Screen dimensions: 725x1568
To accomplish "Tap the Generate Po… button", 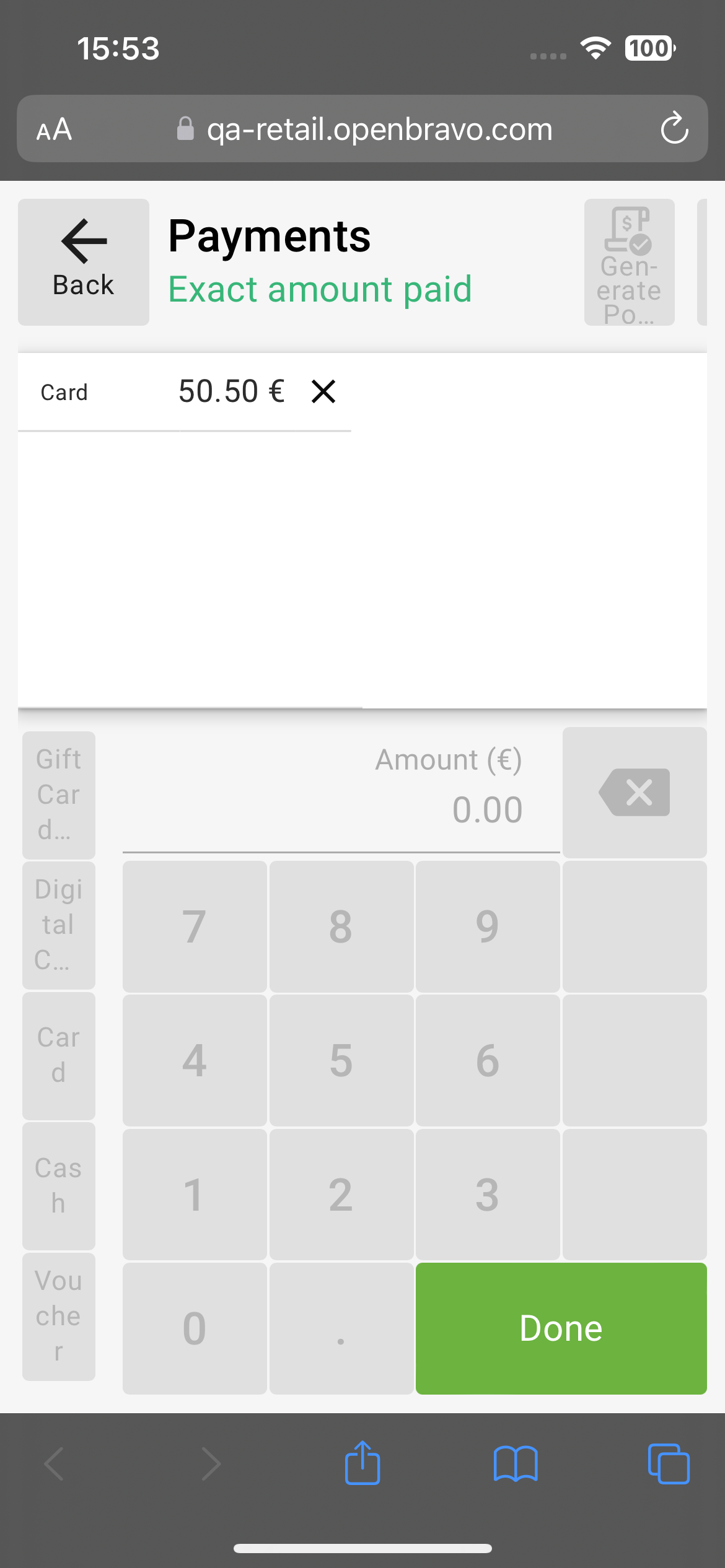I will [x=629, y=261].
